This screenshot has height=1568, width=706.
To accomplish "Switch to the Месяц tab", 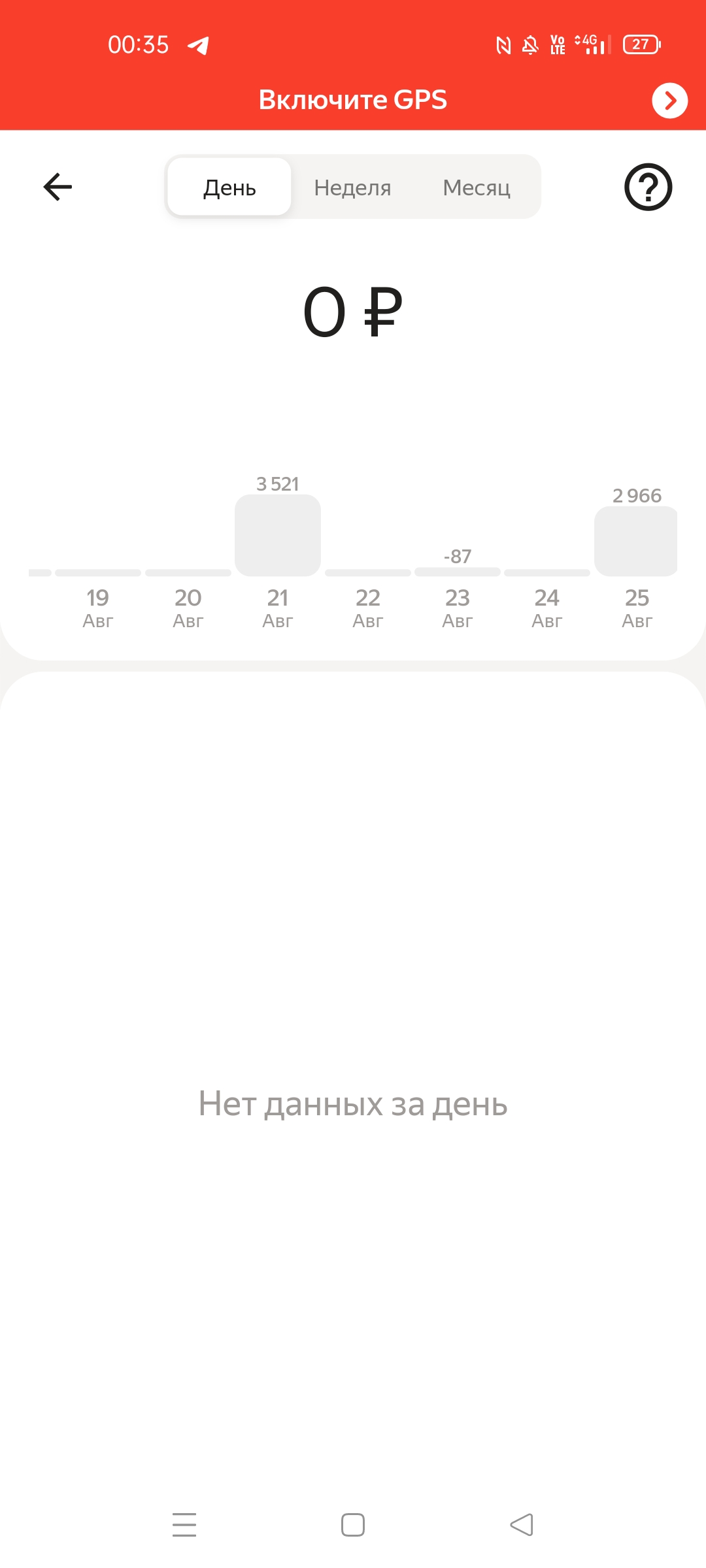I will 477,188.
